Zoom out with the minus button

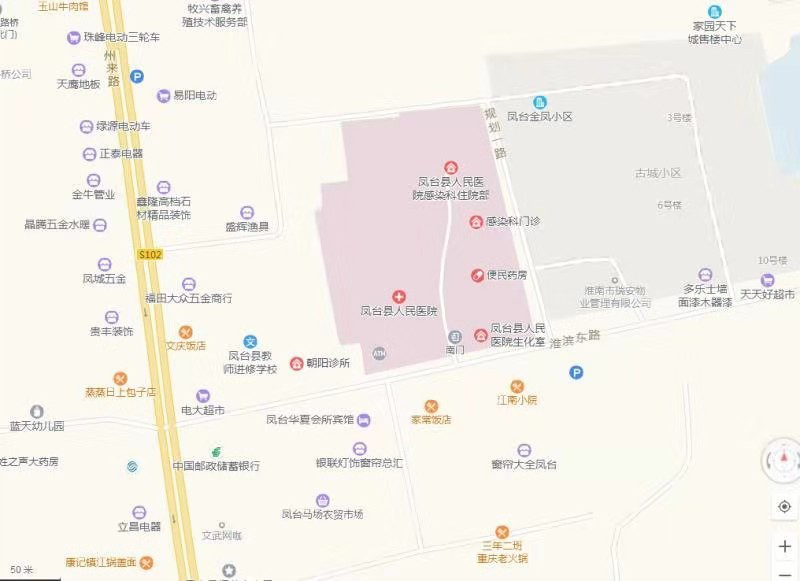click(784, 573)
